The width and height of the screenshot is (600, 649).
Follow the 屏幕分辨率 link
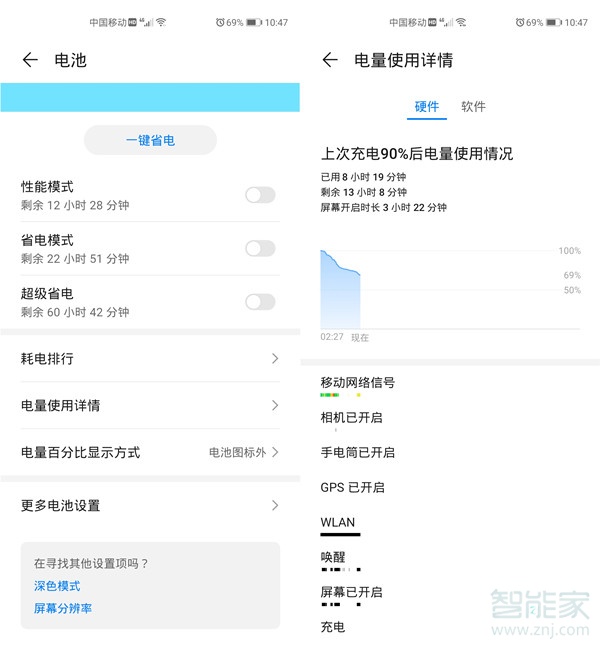click(x=63, y=608)
